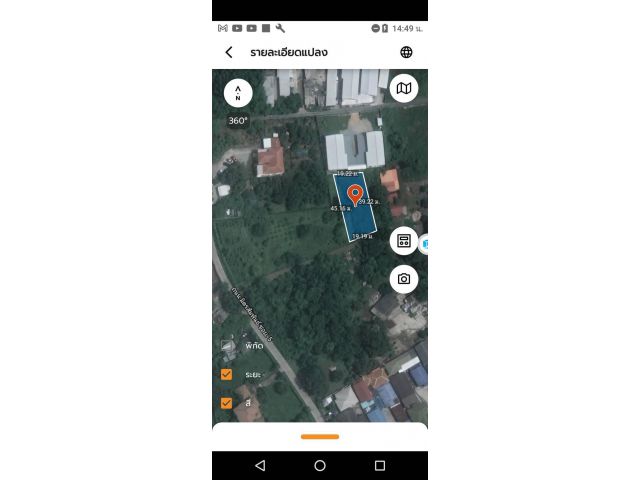Open the globe language icon
640x480 pixels.
406,52
